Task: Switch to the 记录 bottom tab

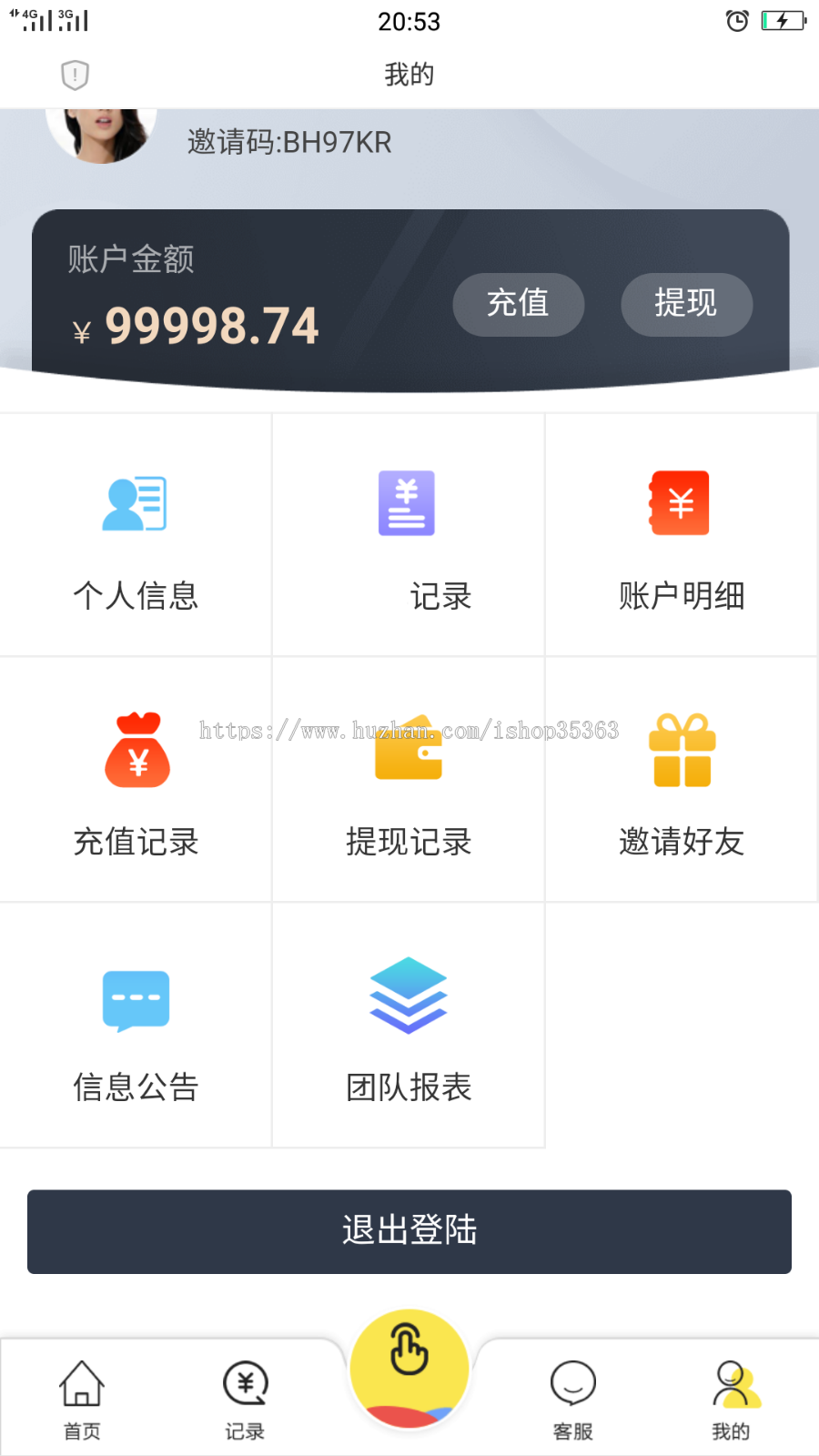Action: click(x=246, y=1400)
